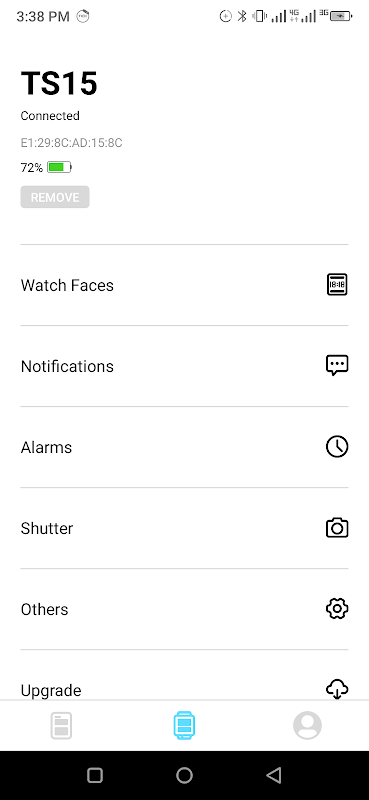This screenshot has height=800, width=369.
Task: Open the Shutter camera control
Action: (x=184, y=528)
